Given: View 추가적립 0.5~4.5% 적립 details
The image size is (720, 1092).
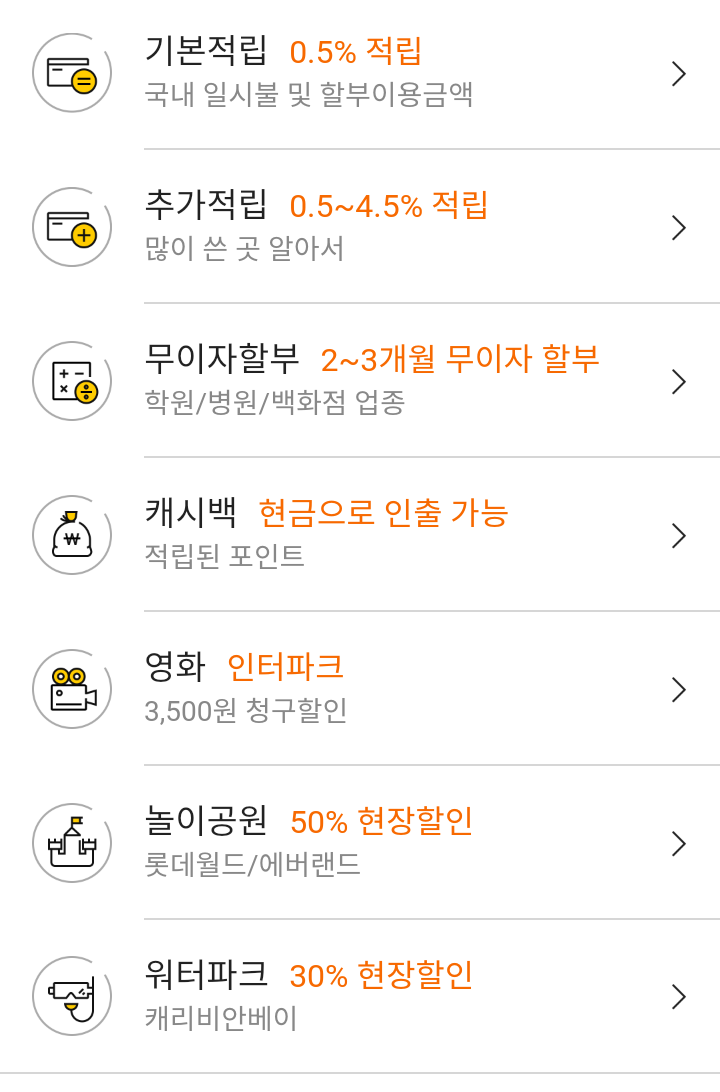Looking at the screenshot, I should pos(360,227).
